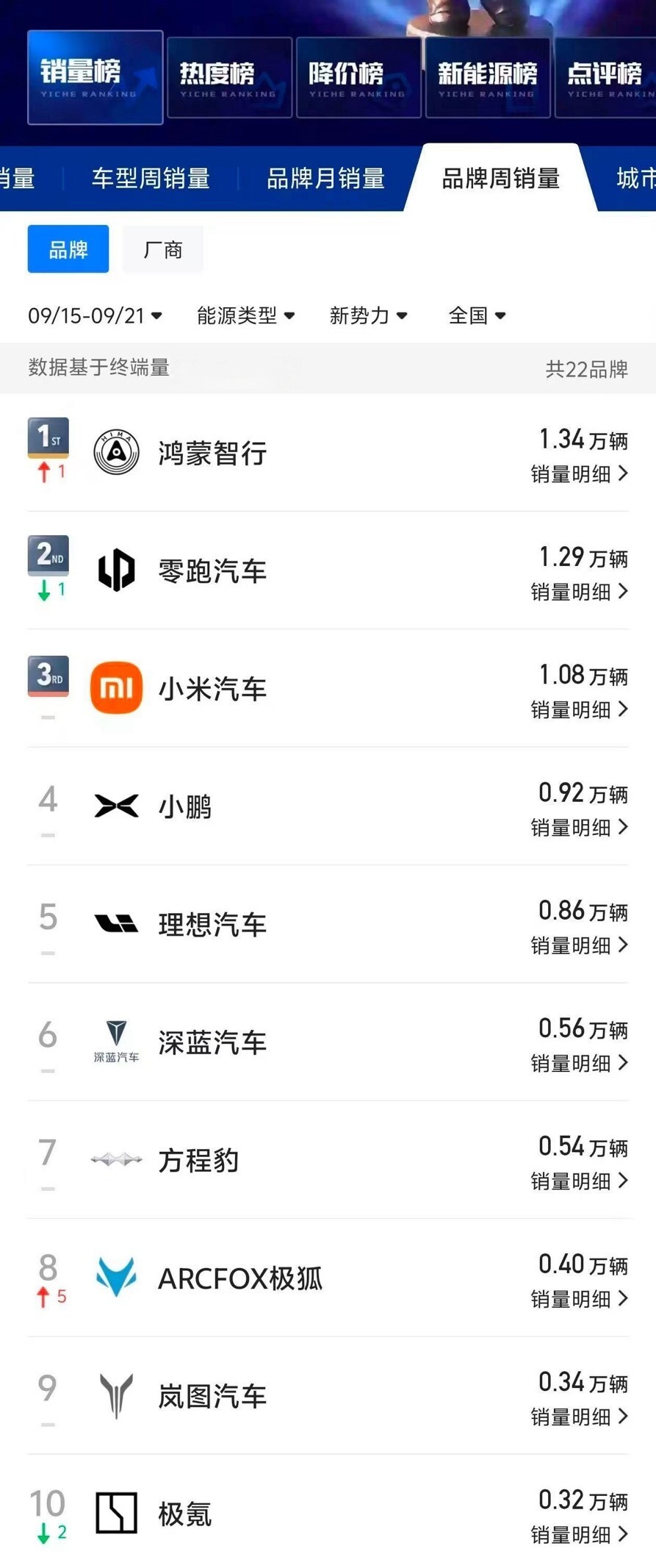Change the 全国 region filter
656x1568 pixels.
tap(477, 316)
